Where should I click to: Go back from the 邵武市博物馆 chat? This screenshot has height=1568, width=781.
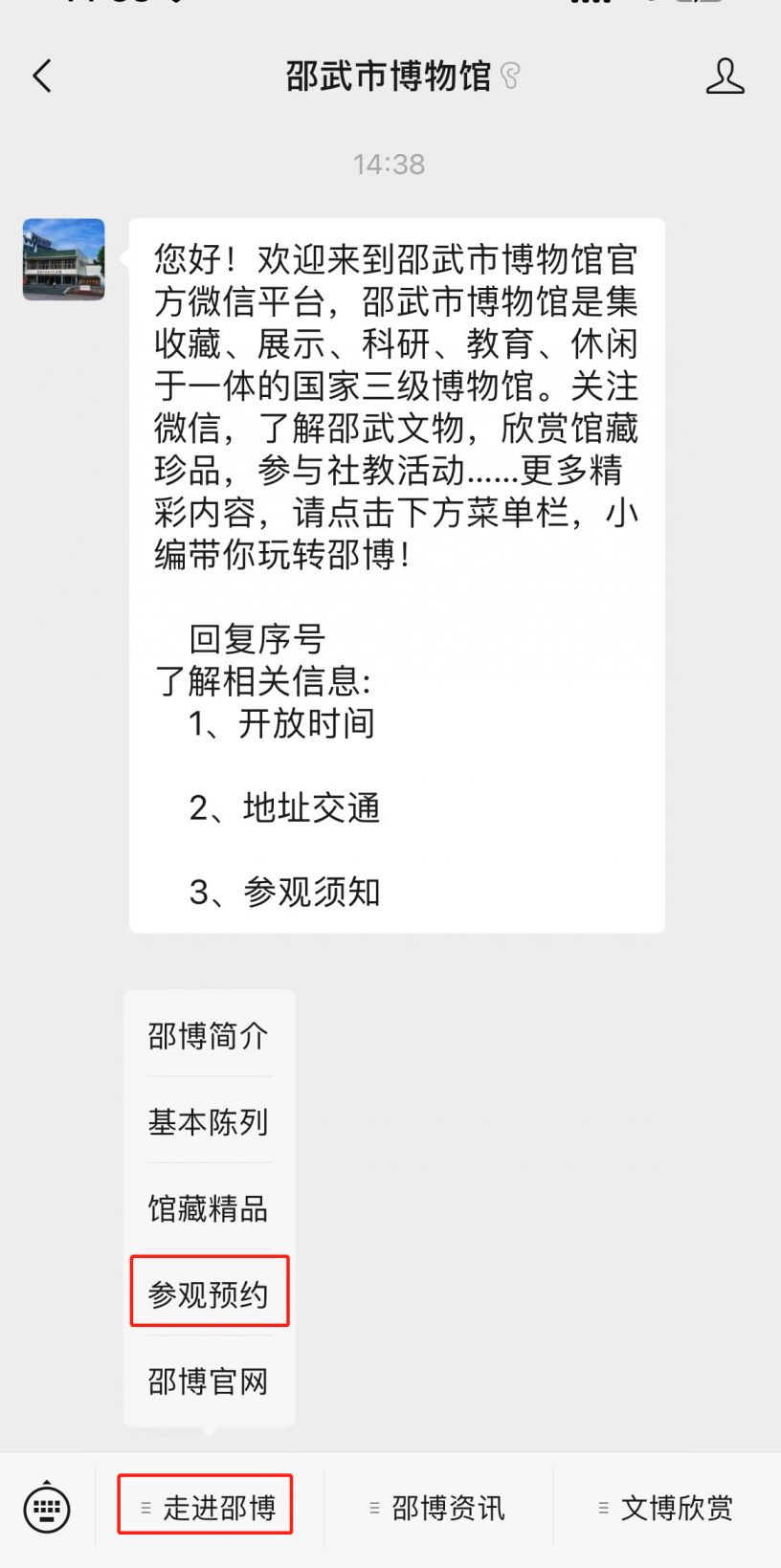tap(42, 76)
